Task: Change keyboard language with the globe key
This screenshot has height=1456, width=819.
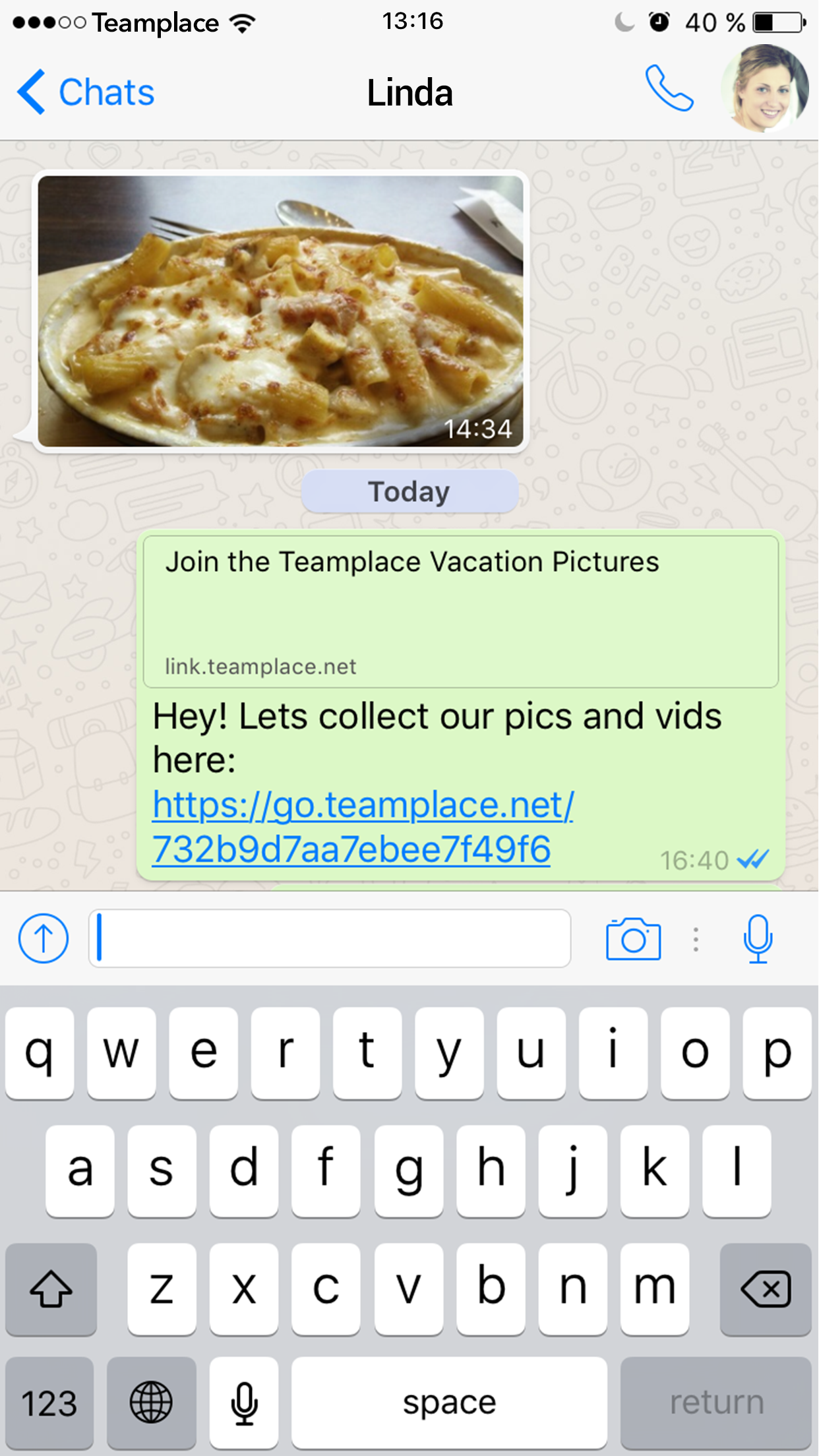Action: coord(151,1403)
